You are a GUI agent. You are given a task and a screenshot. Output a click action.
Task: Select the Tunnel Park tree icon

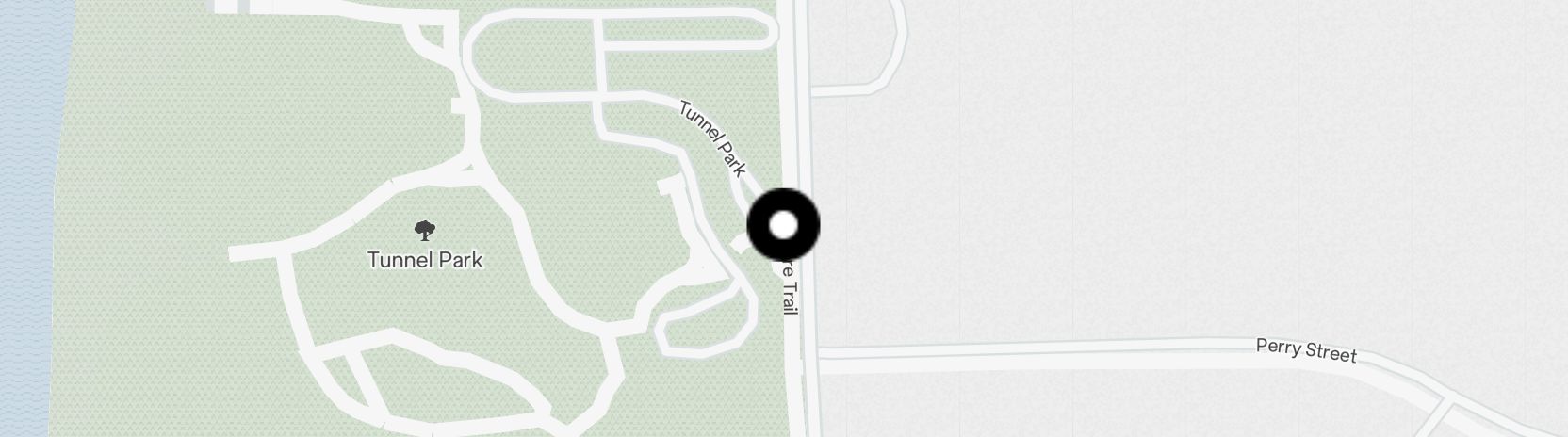pos(425,230)
